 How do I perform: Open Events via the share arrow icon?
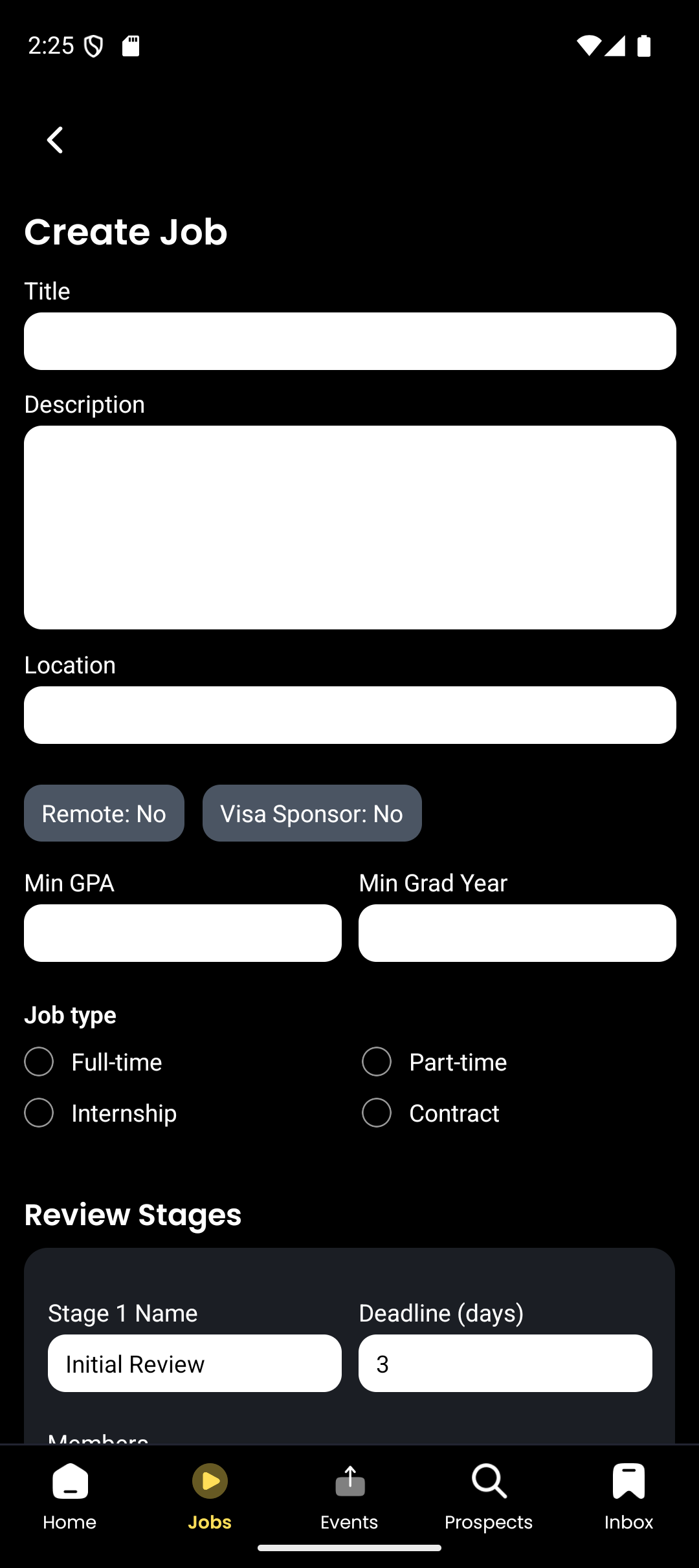click(x=349, y=1481)
